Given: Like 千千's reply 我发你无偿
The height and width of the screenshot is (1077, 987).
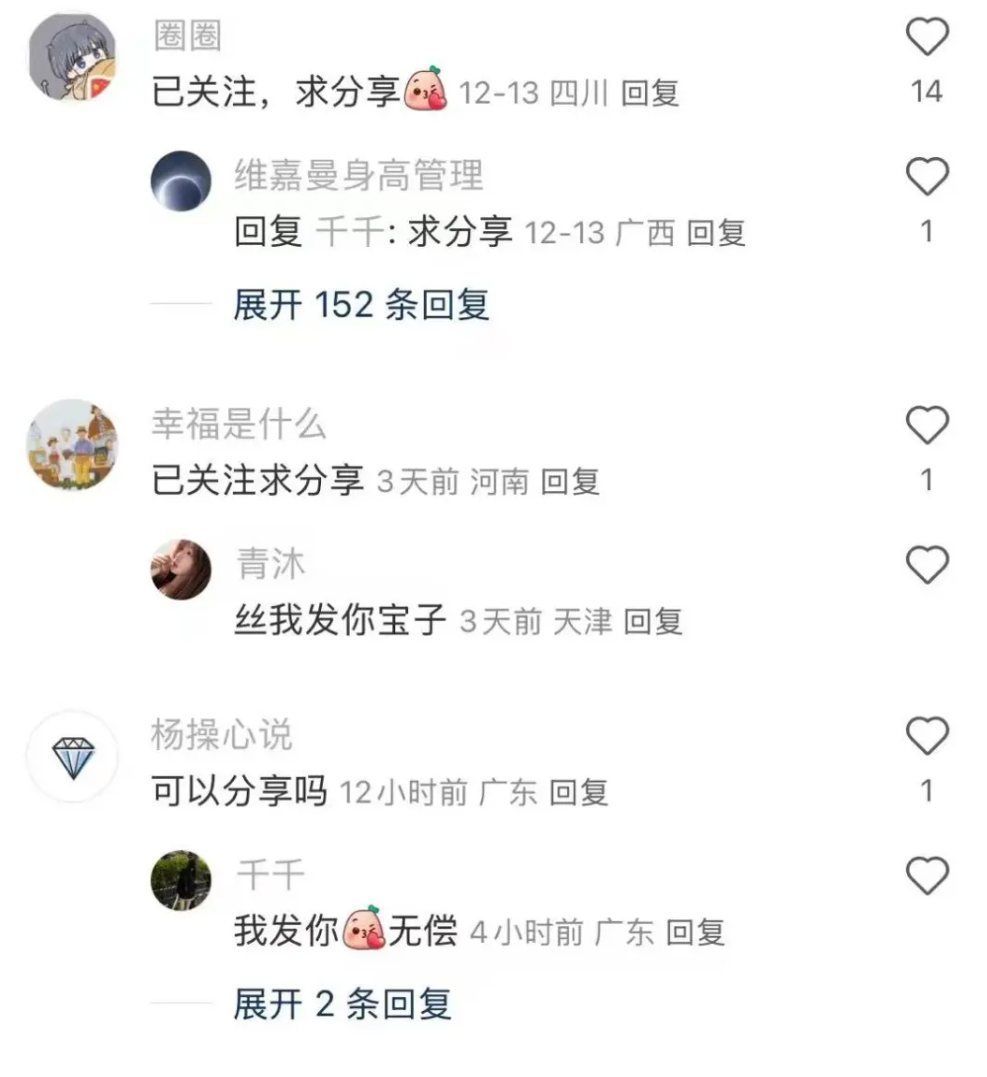Looking at the screenshot, I should click(926, 877).
